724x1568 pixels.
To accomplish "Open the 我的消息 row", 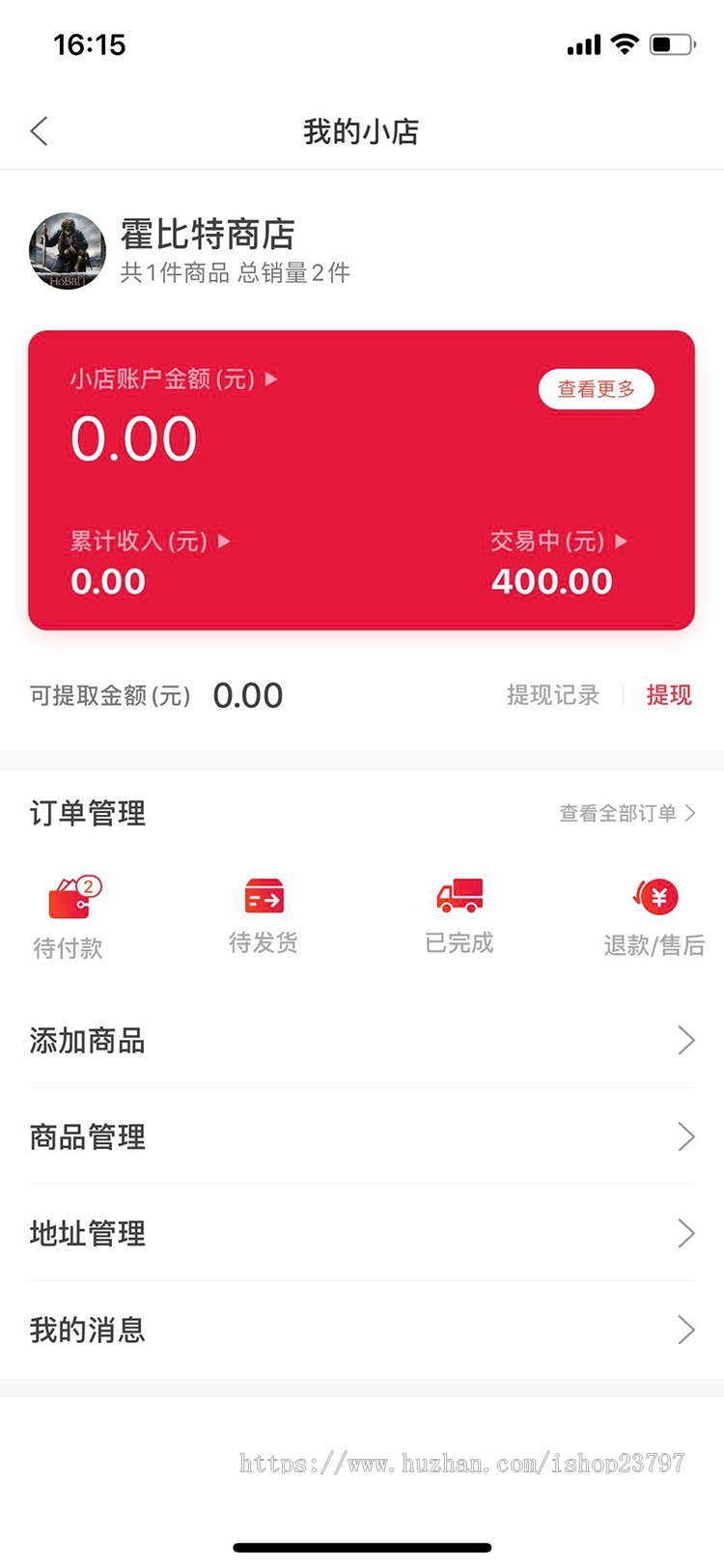I will (362, 1330).
